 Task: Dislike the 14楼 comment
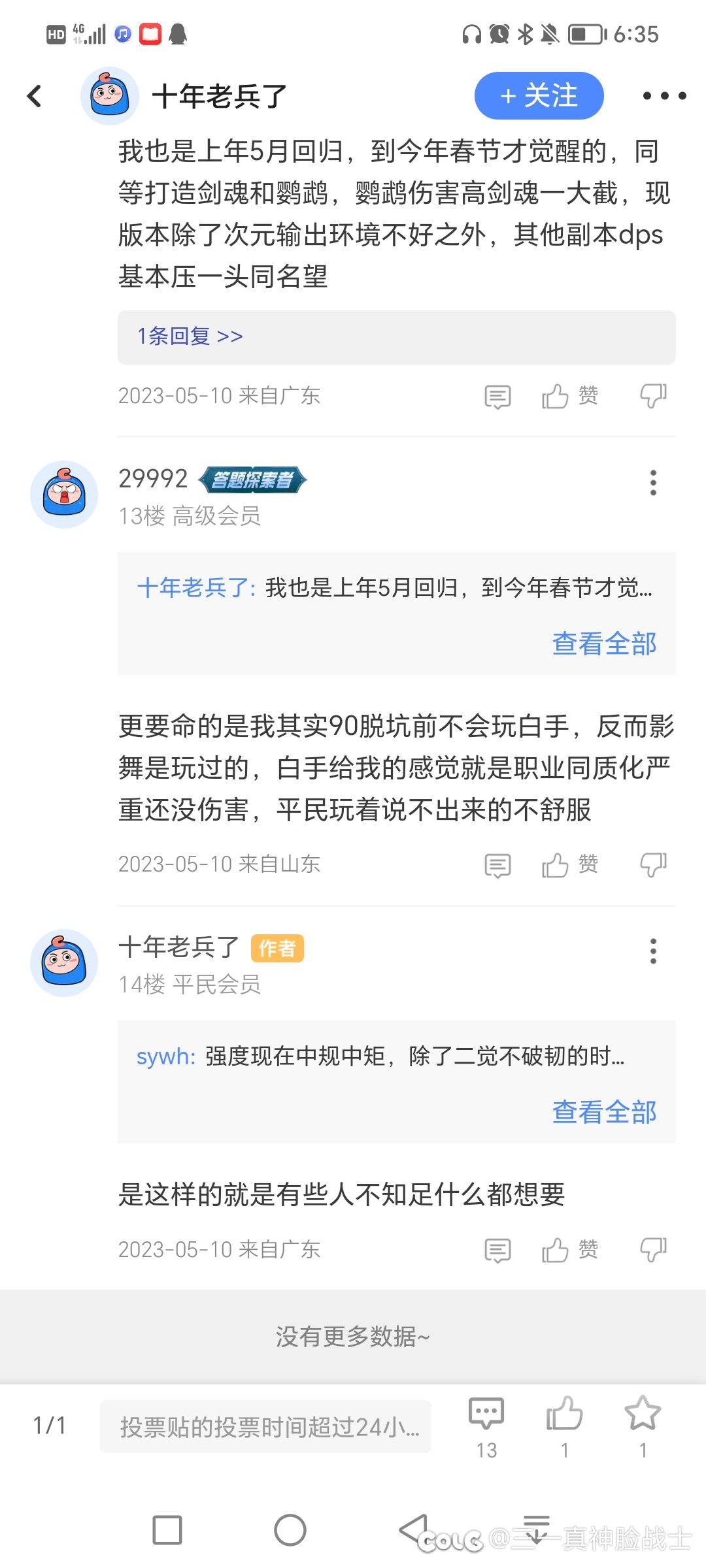[x=653, y=1250]
